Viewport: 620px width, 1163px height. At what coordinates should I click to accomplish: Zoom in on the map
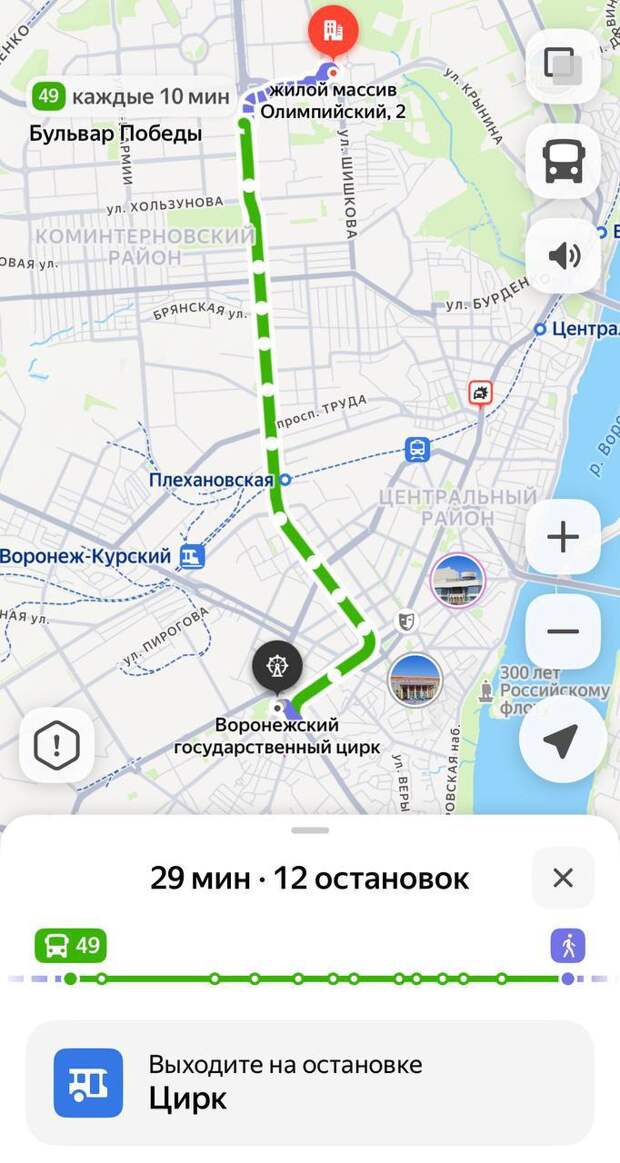[563, 537]
